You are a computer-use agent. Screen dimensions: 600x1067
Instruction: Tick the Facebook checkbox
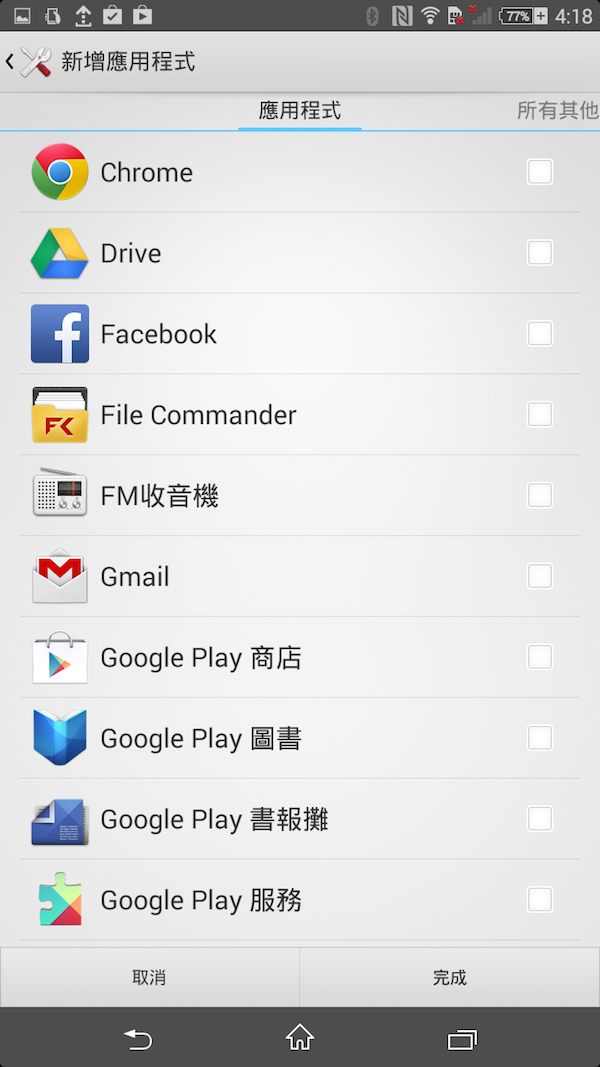[x=540, y=334]
